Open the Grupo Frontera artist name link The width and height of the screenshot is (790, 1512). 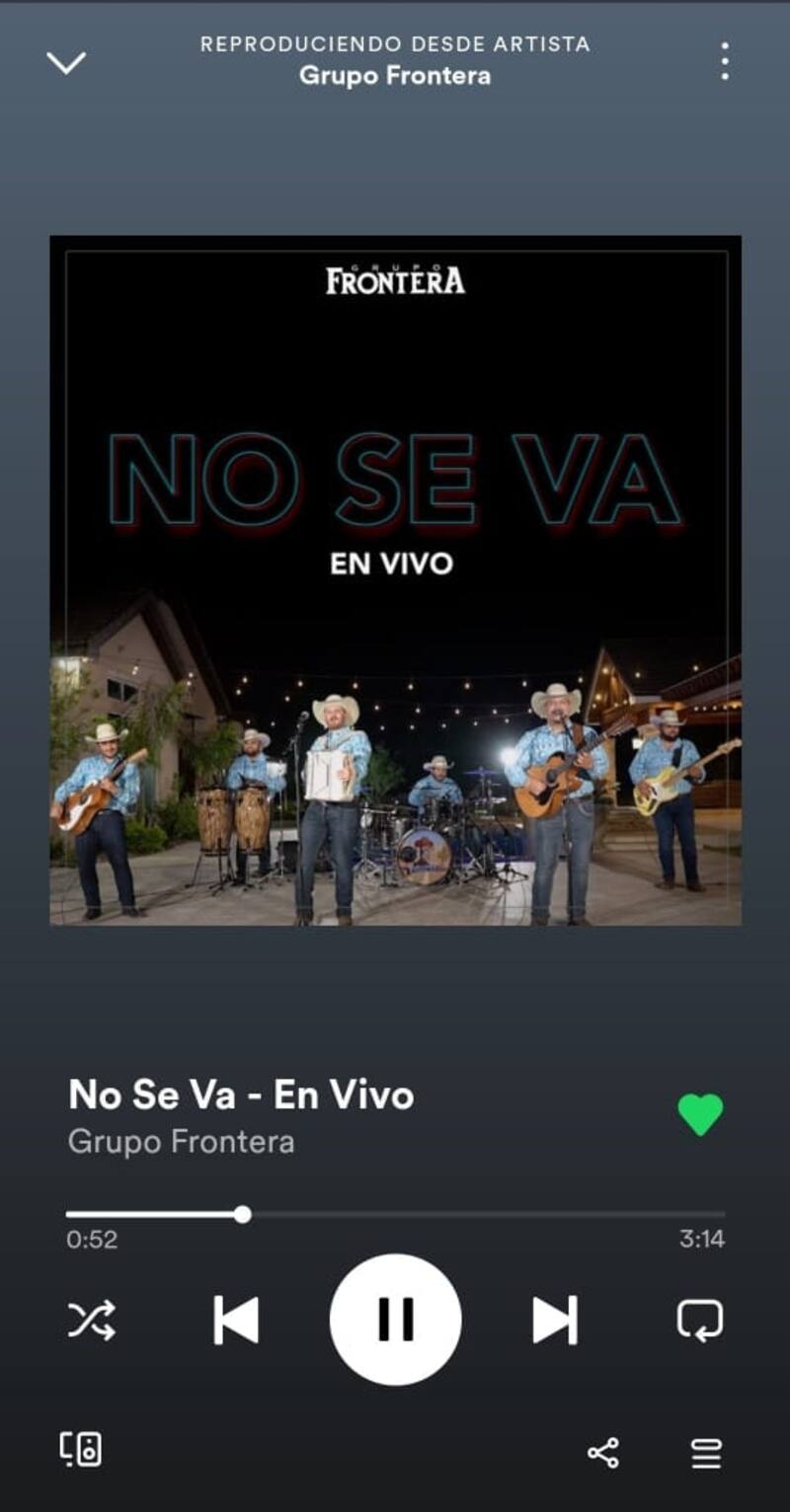pos(181,1142)
